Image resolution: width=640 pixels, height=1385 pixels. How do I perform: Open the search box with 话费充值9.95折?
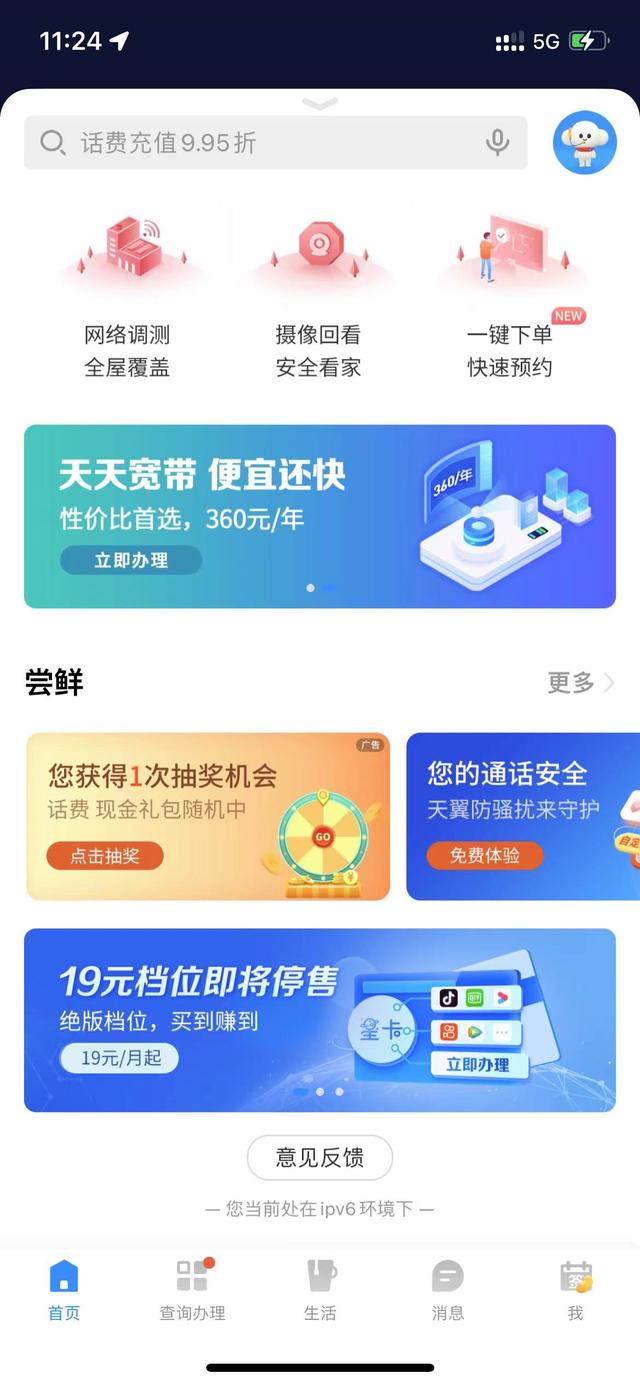(x=260, y=143)
